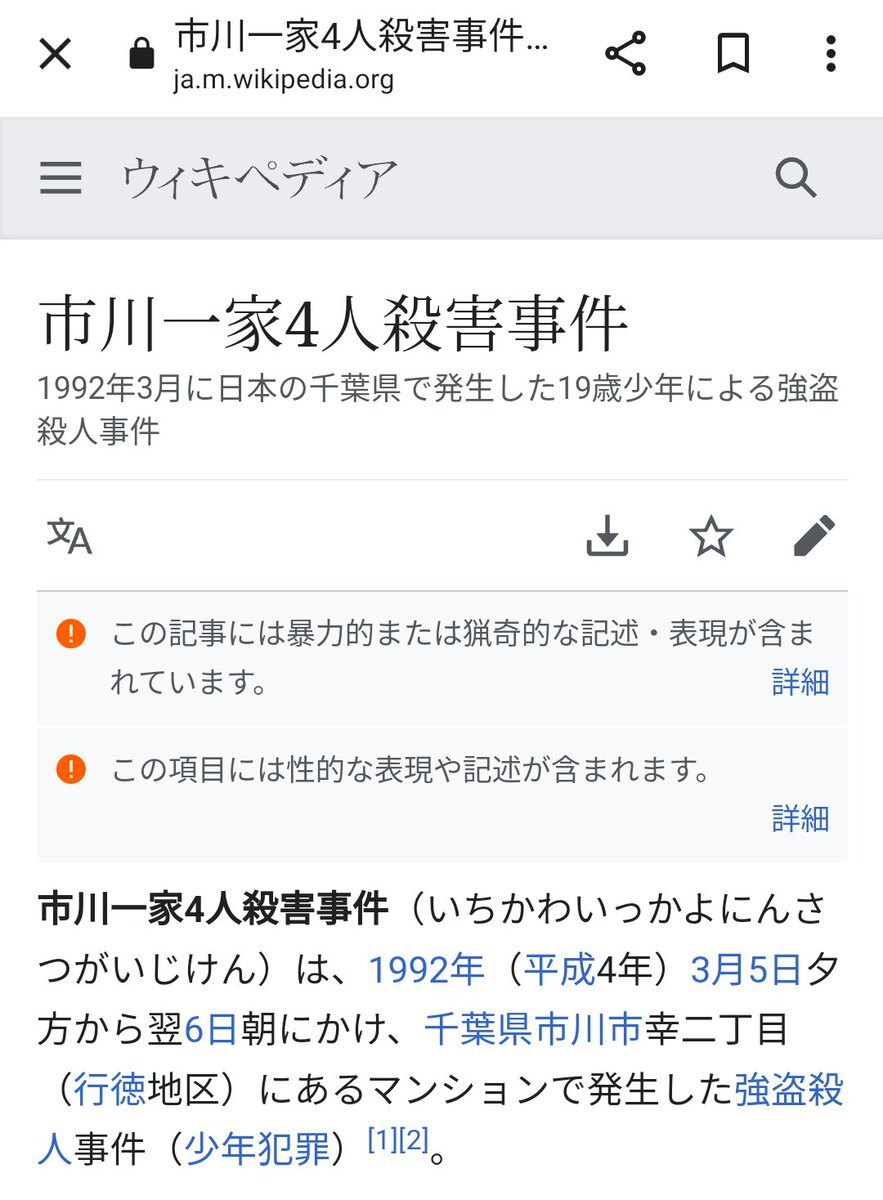The width and height of the screenshot is (883, 1200).
Task: Open the browser overflow menu
Action: coord(830,54)
